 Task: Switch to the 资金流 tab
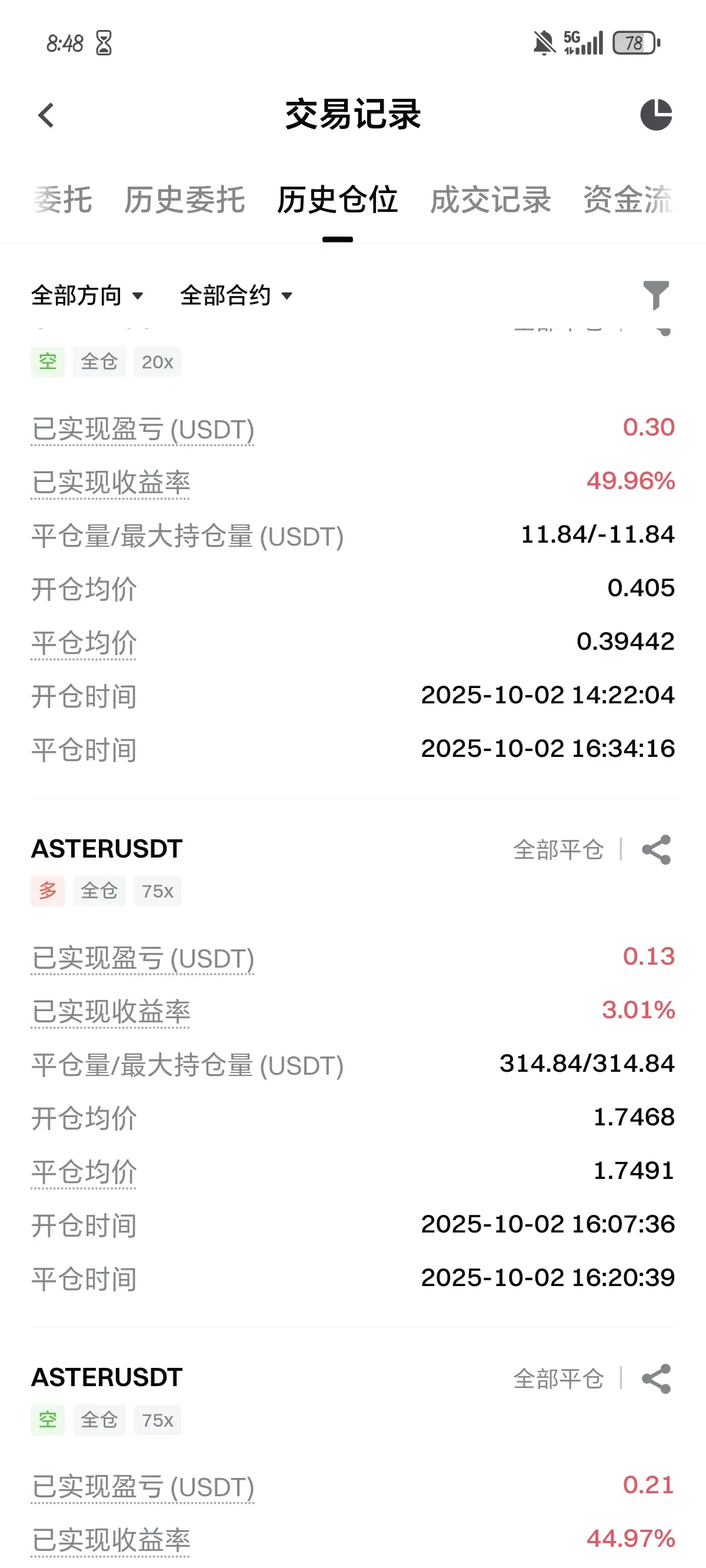click(x=628, y=200)
